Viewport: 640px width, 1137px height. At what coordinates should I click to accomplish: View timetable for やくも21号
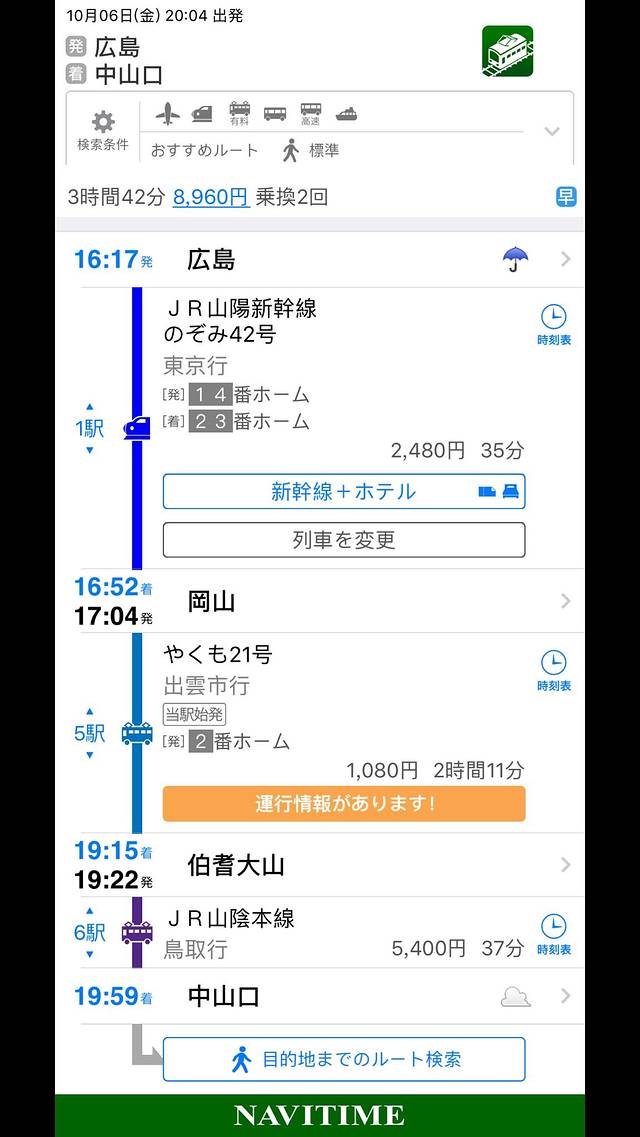click(x=553, y=670)
